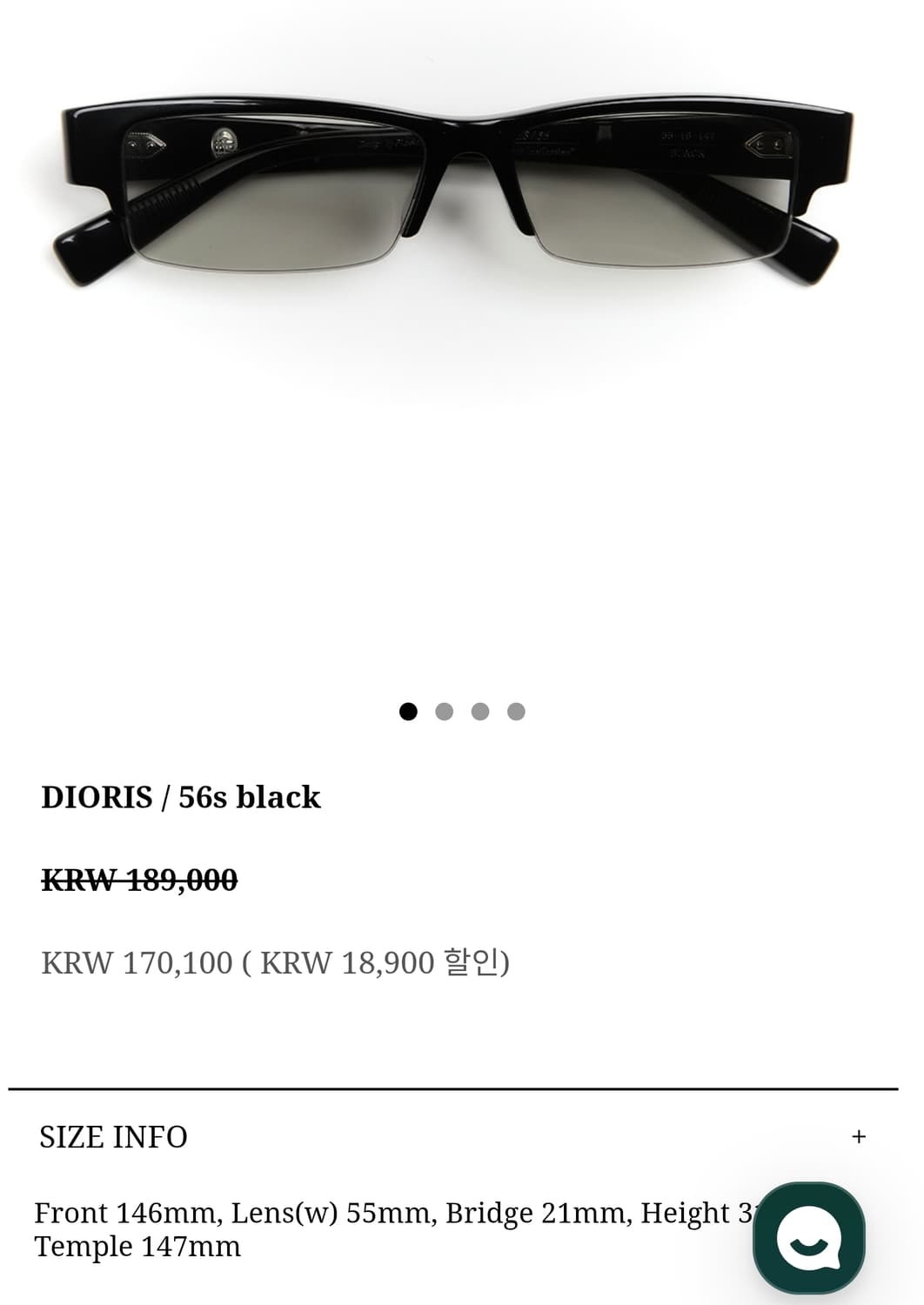Screen dimensions: 924x1305
Task: Jump to the third carousel indicator dot
Action: 481,712
